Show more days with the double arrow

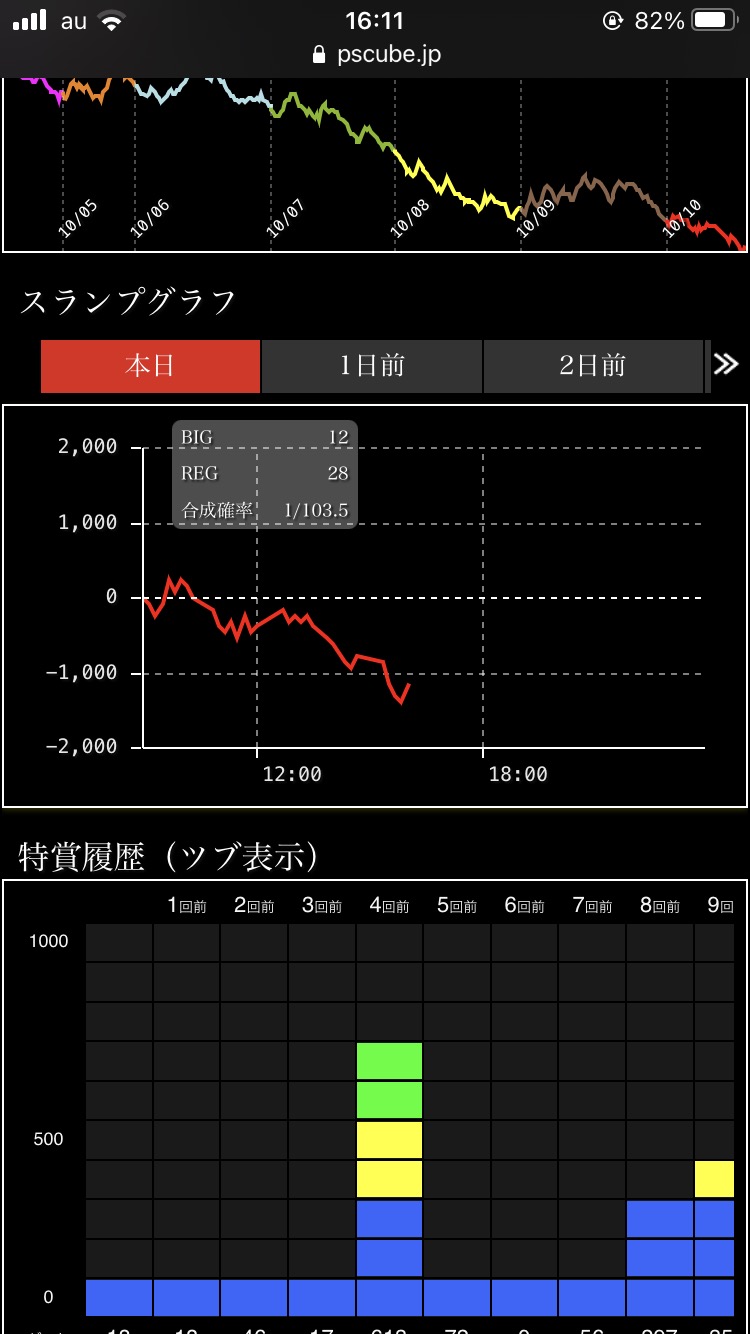pyautogui.click(x=725, y=365)
